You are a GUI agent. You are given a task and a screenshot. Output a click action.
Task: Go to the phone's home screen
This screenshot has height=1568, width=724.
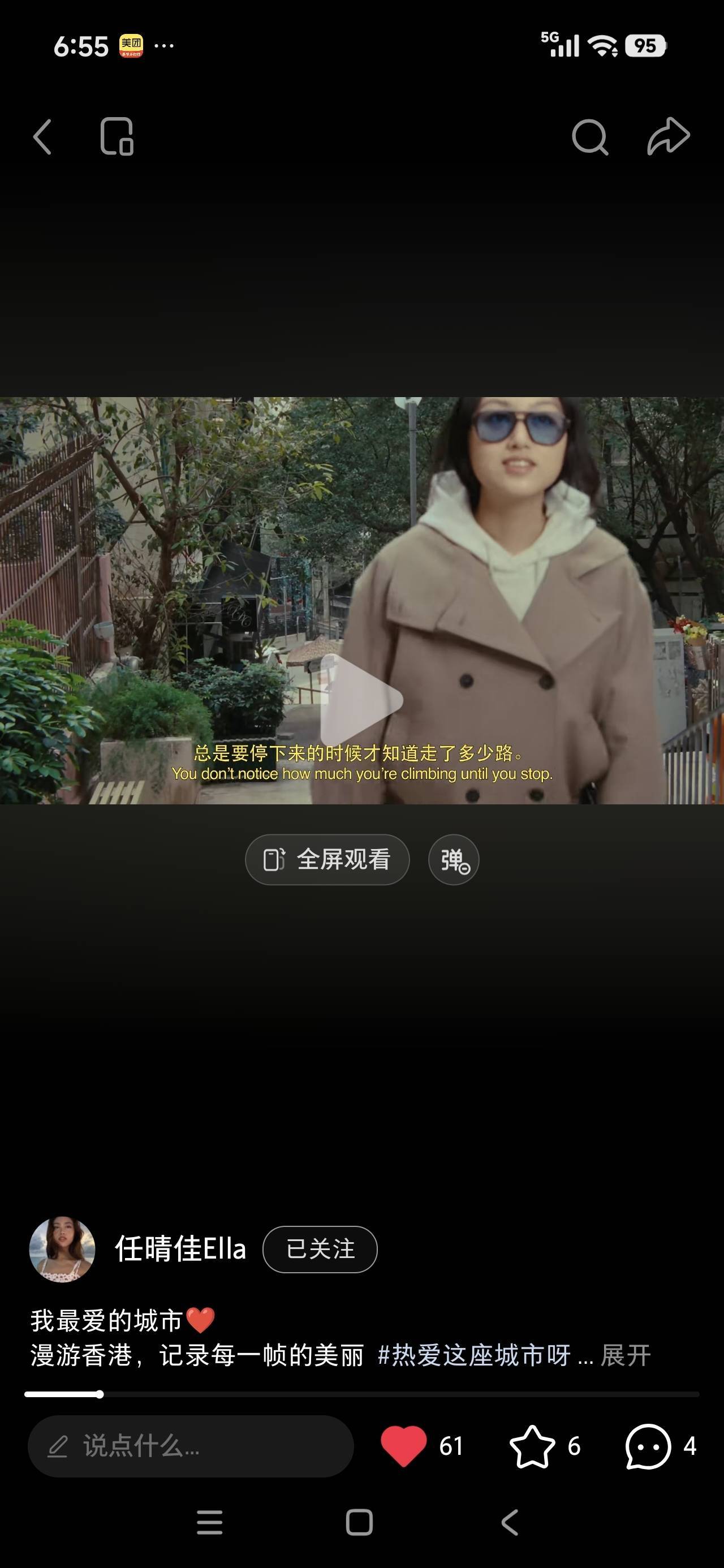(359, 1522)
